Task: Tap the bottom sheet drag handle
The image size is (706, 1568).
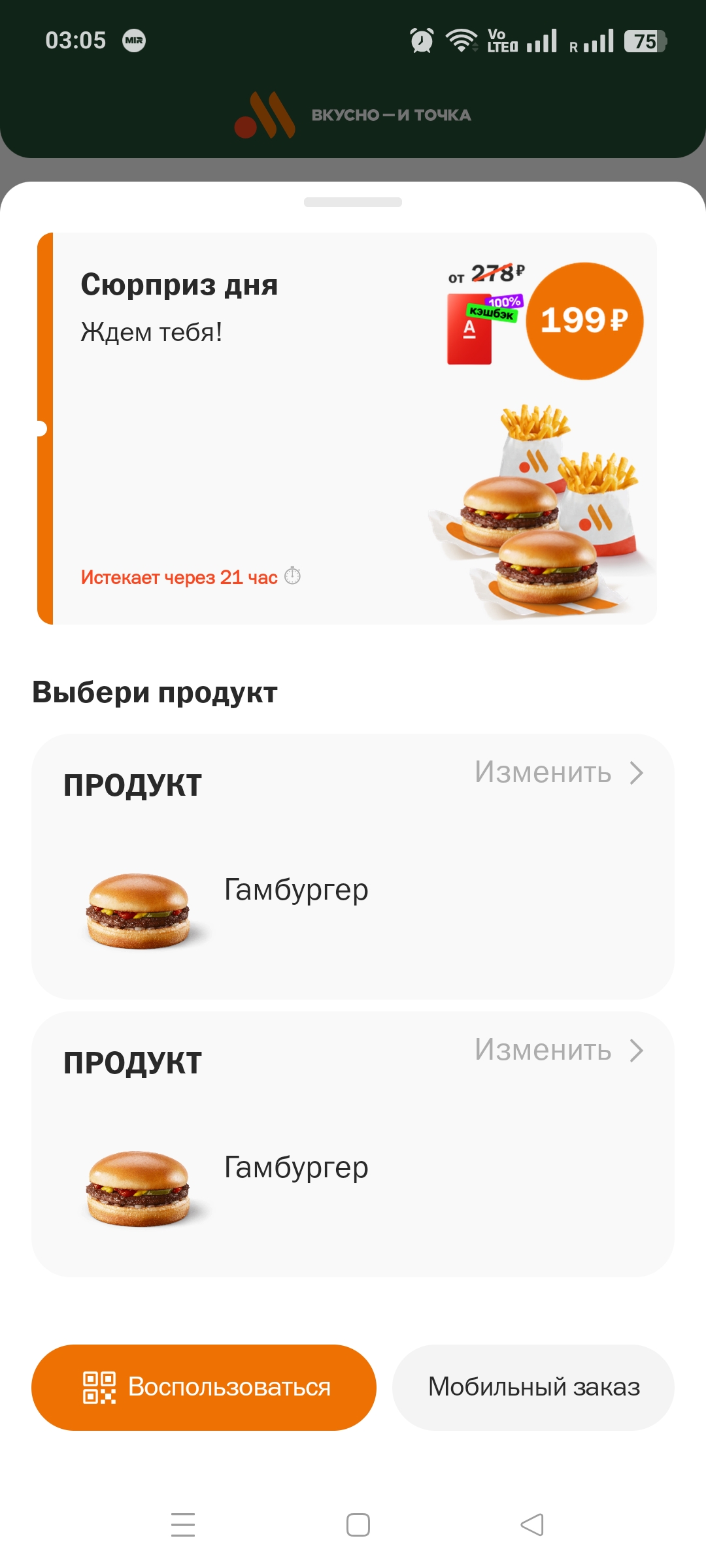Action: click(353, 203)
